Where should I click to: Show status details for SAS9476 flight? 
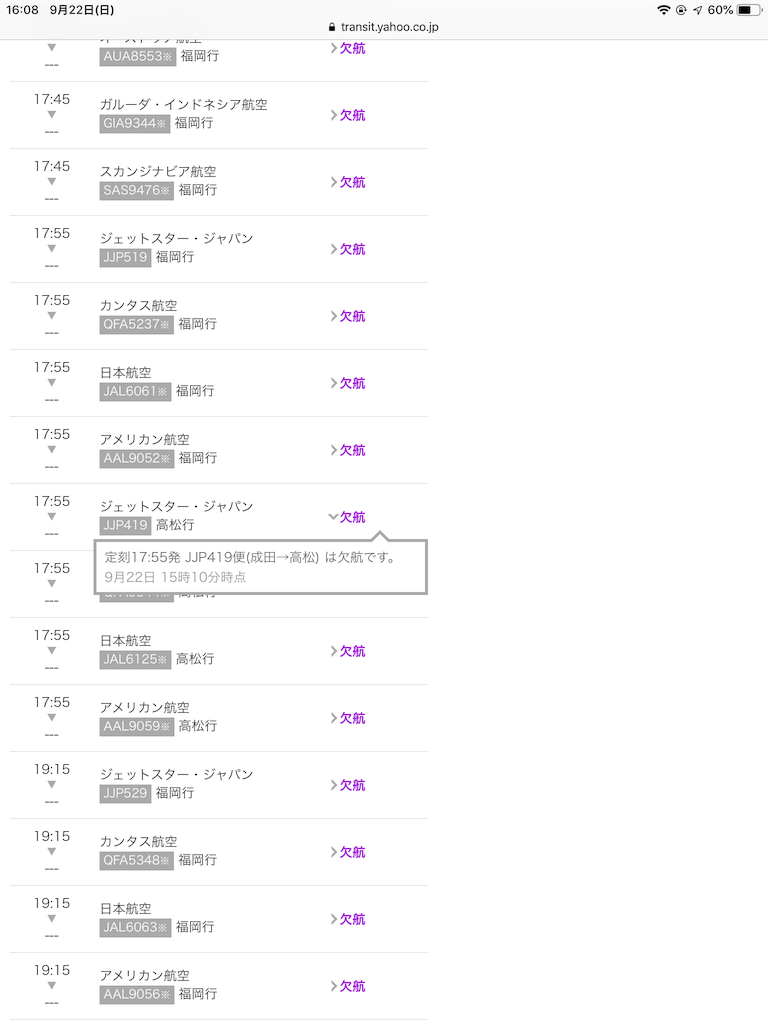pyautogui.click(x=348, y=182)
